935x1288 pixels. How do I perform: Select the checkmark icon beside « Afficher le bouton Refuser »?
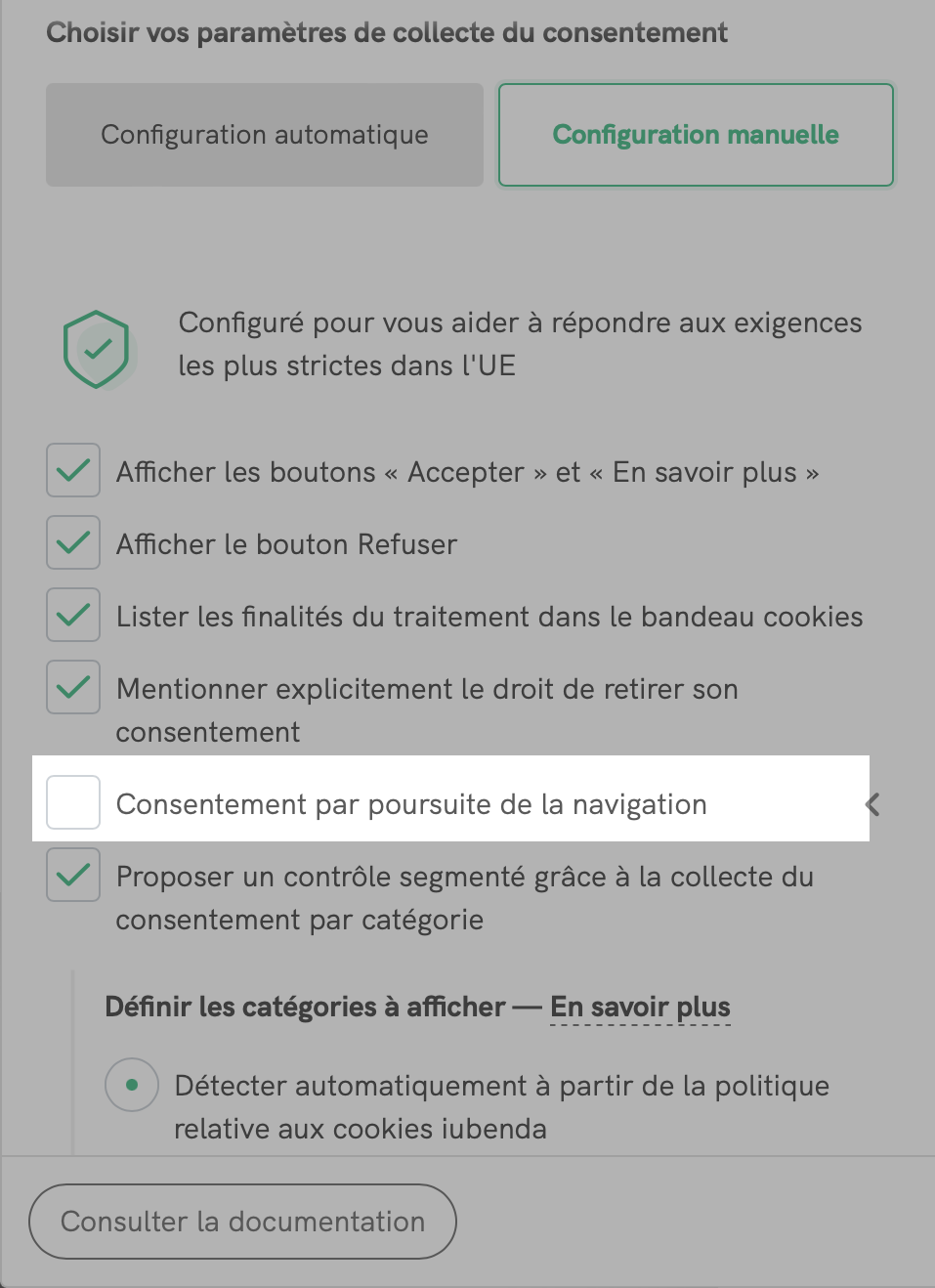click(x=72, y=542)
